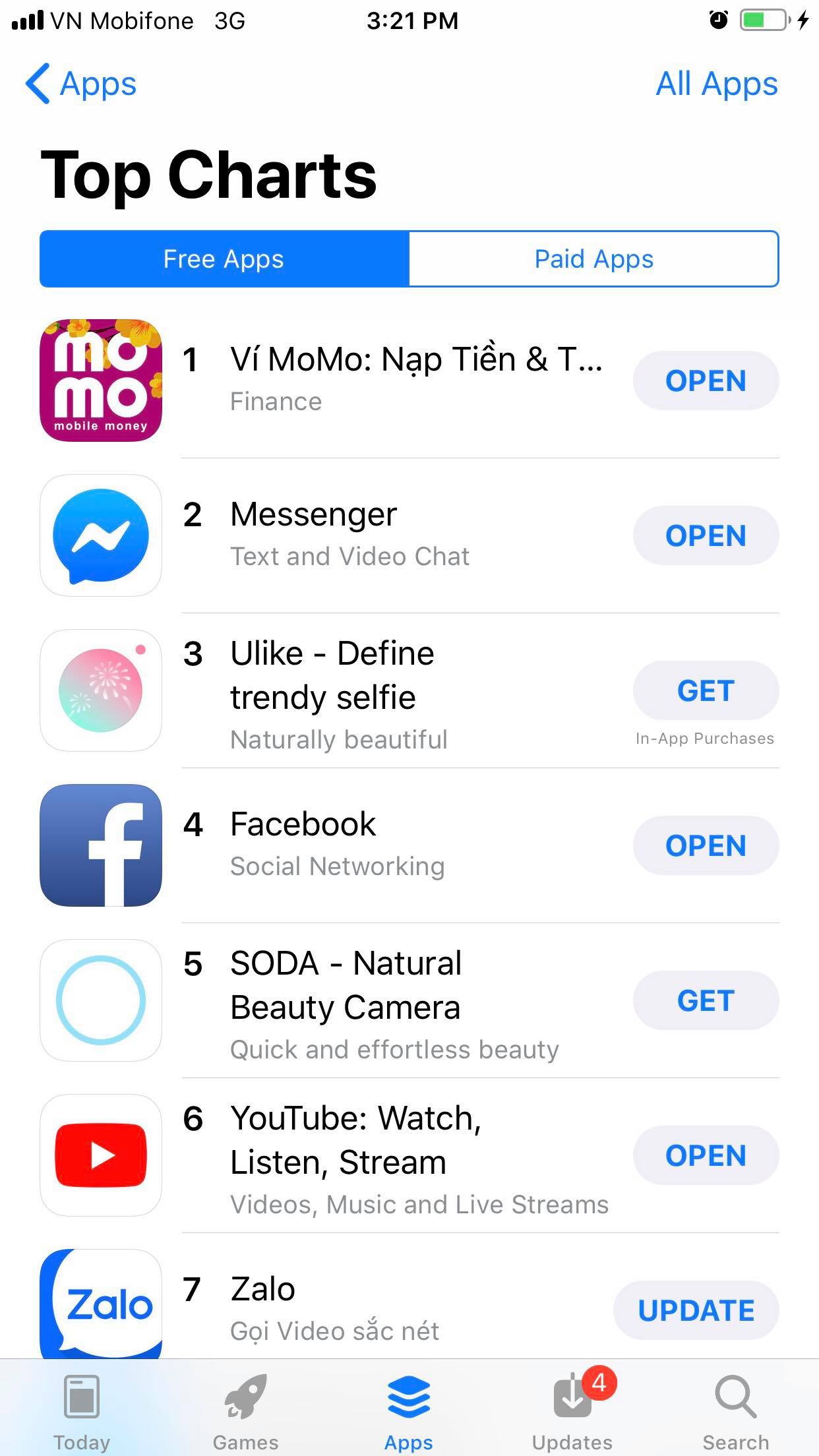Update the Zalo app
This screenshot has width=819, height=1456.
tap(696, 1310)
